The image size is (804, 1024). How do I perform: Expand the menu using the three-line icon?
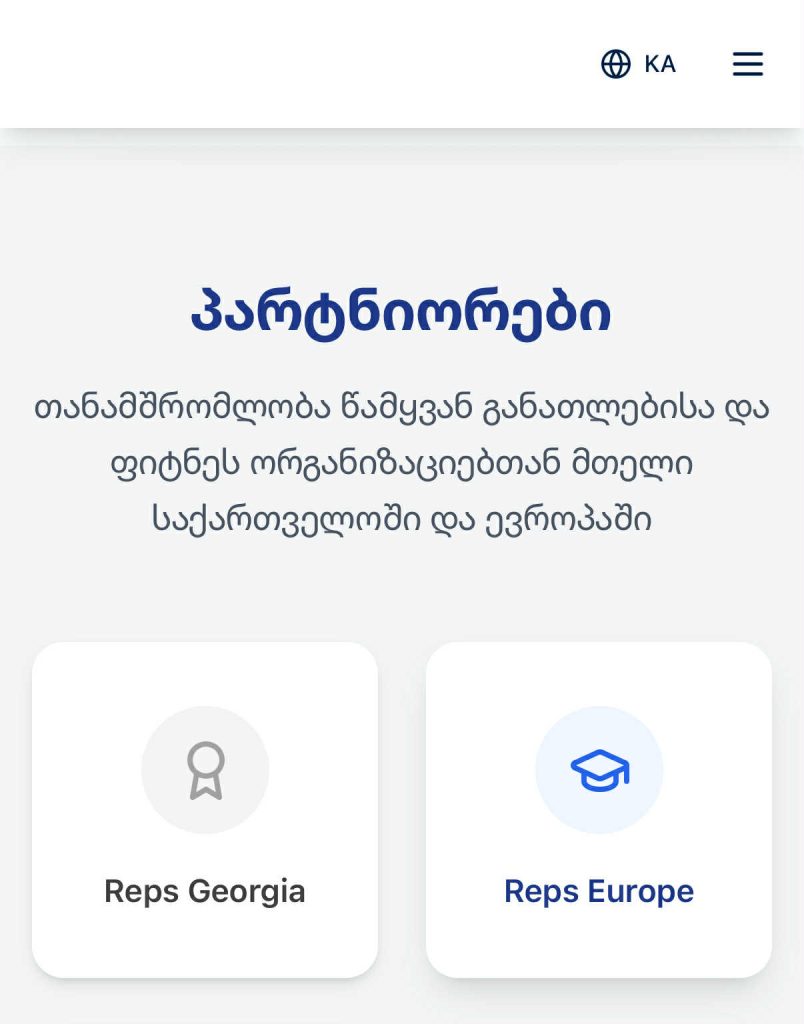pos(748,64)
